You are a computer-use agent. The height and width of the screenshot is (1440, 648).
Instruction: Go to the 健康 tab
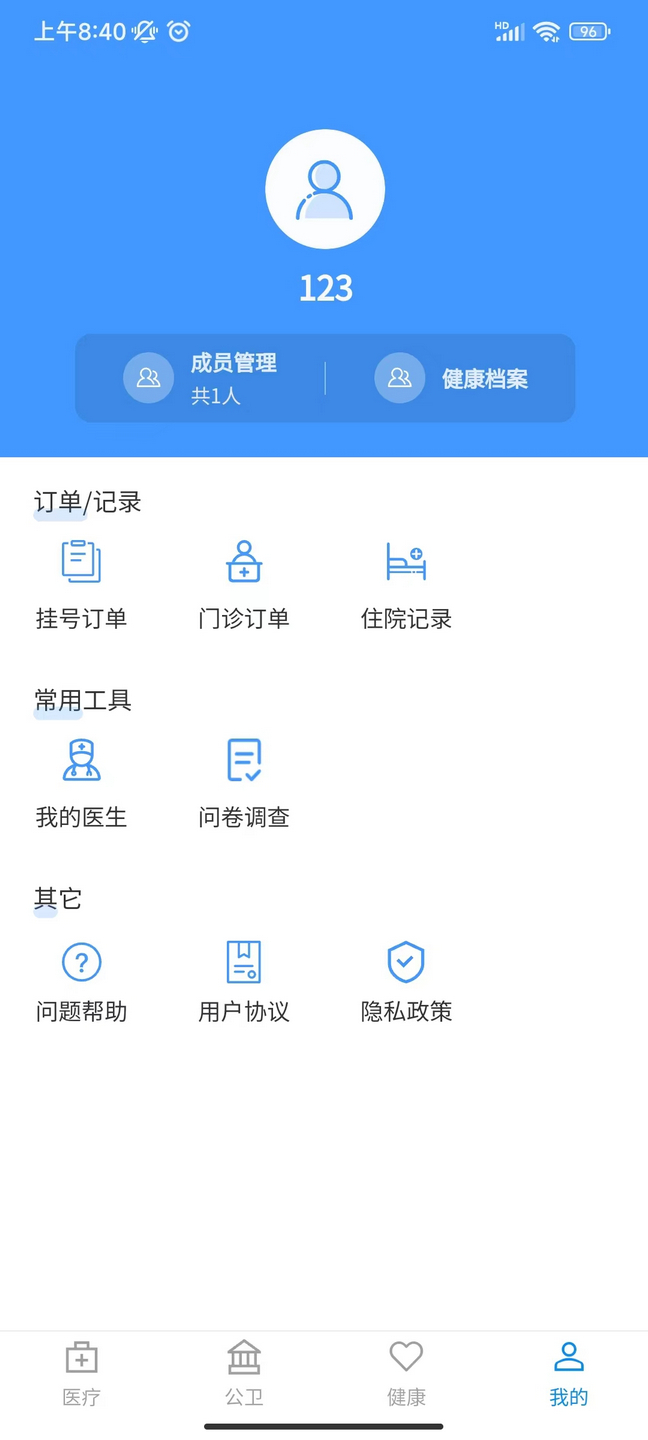(x=406, y=1374)
